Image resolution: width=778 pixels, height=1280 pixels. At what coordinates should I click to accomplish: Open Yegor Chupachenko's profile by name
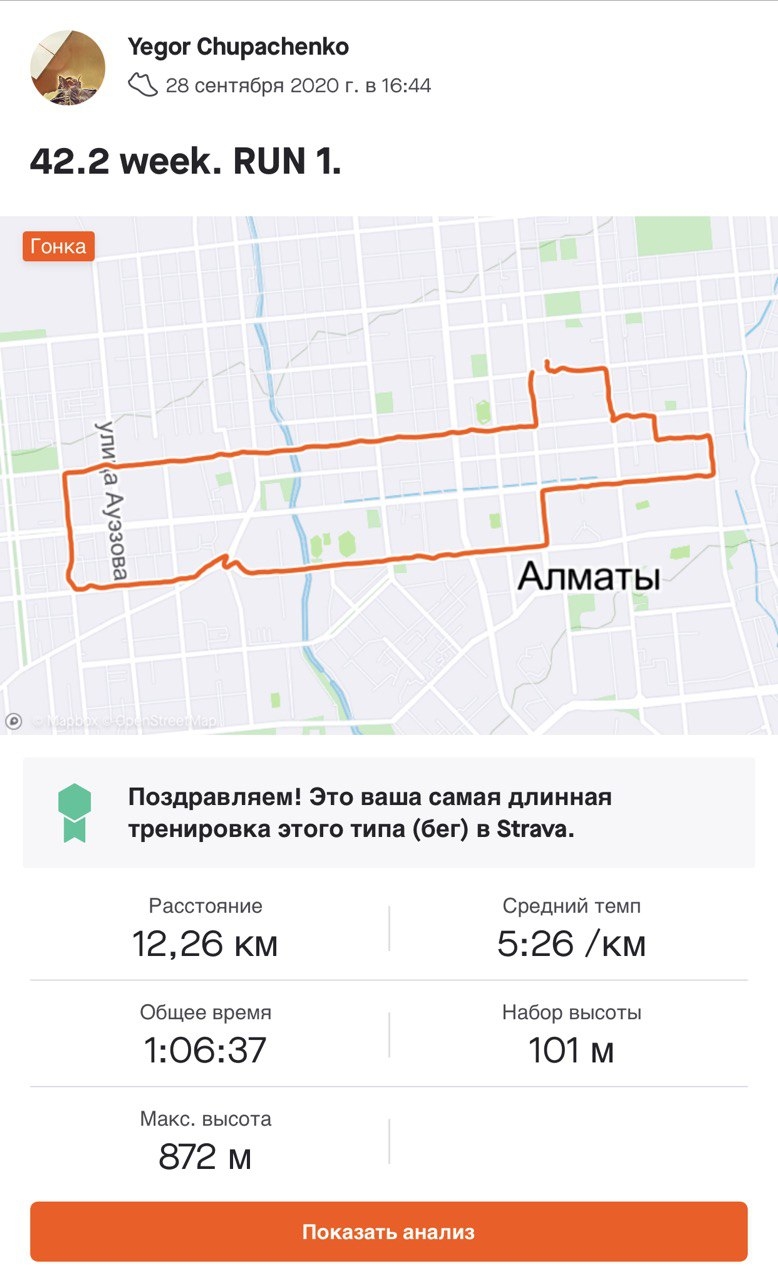coord(238,46)
